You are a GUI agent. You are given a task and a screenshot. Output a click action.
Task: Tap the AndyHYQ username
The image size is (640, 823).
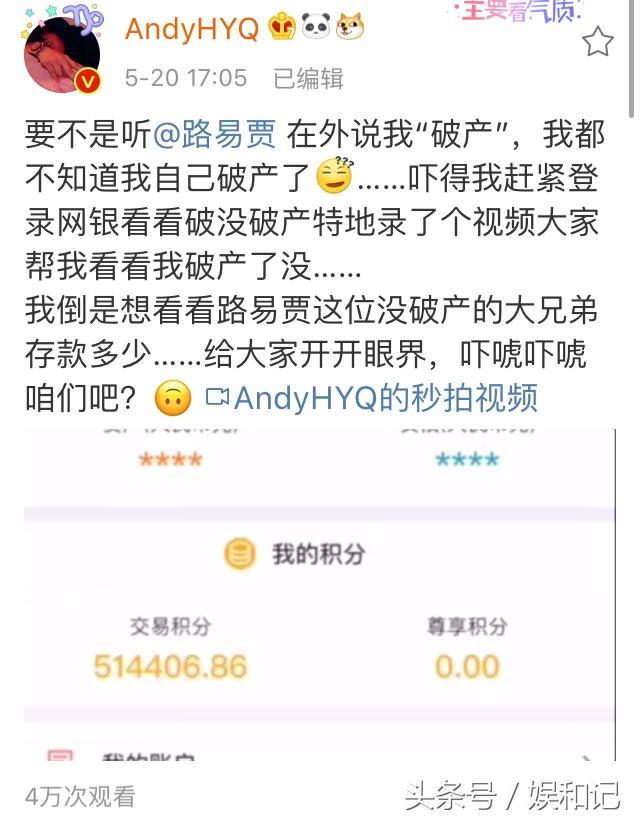(x=192, y=28)
